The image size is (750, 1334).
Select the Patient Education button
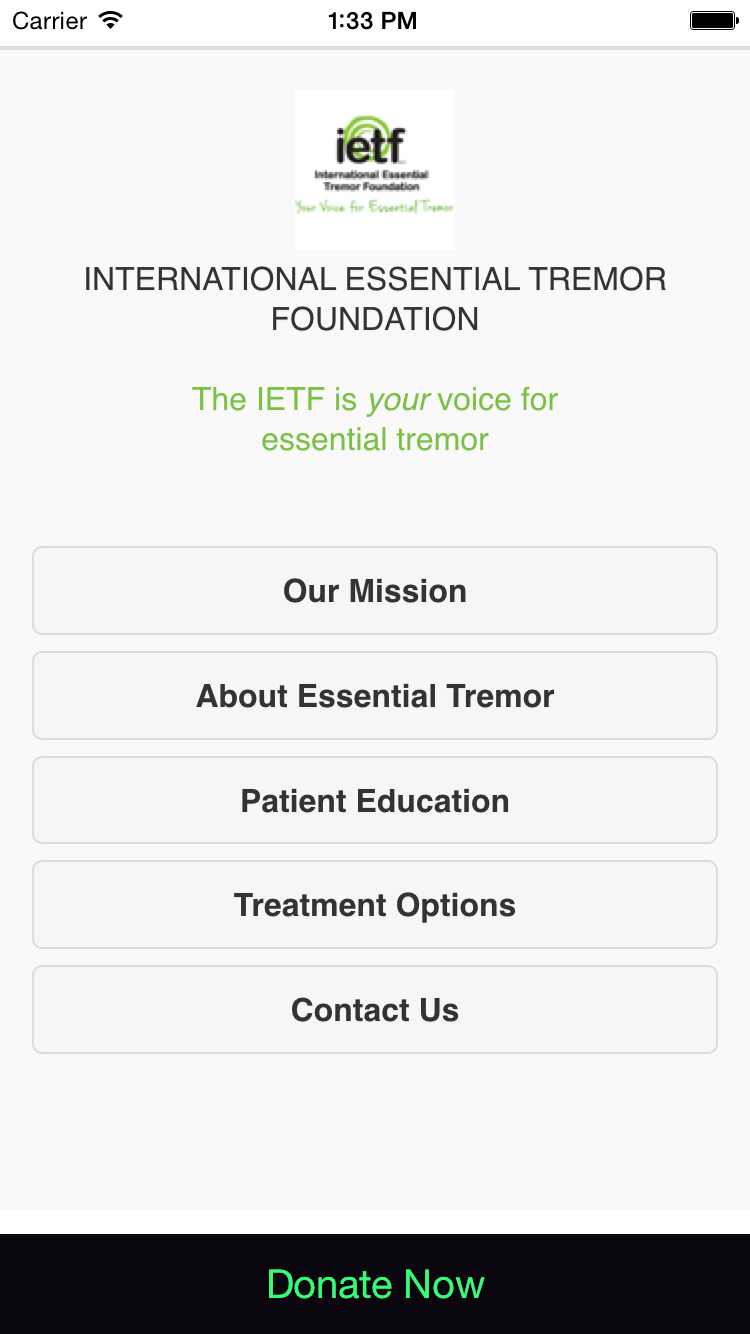(375, 801)
